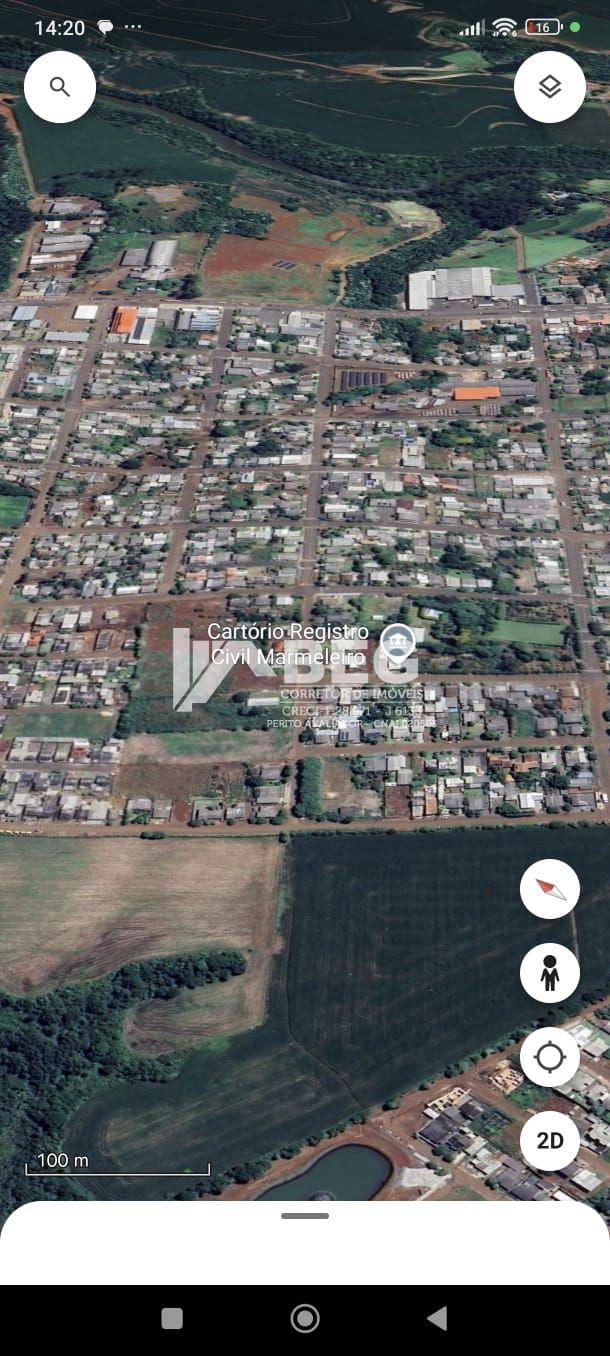Return to home via the system home button

[x=305, y=1318]
